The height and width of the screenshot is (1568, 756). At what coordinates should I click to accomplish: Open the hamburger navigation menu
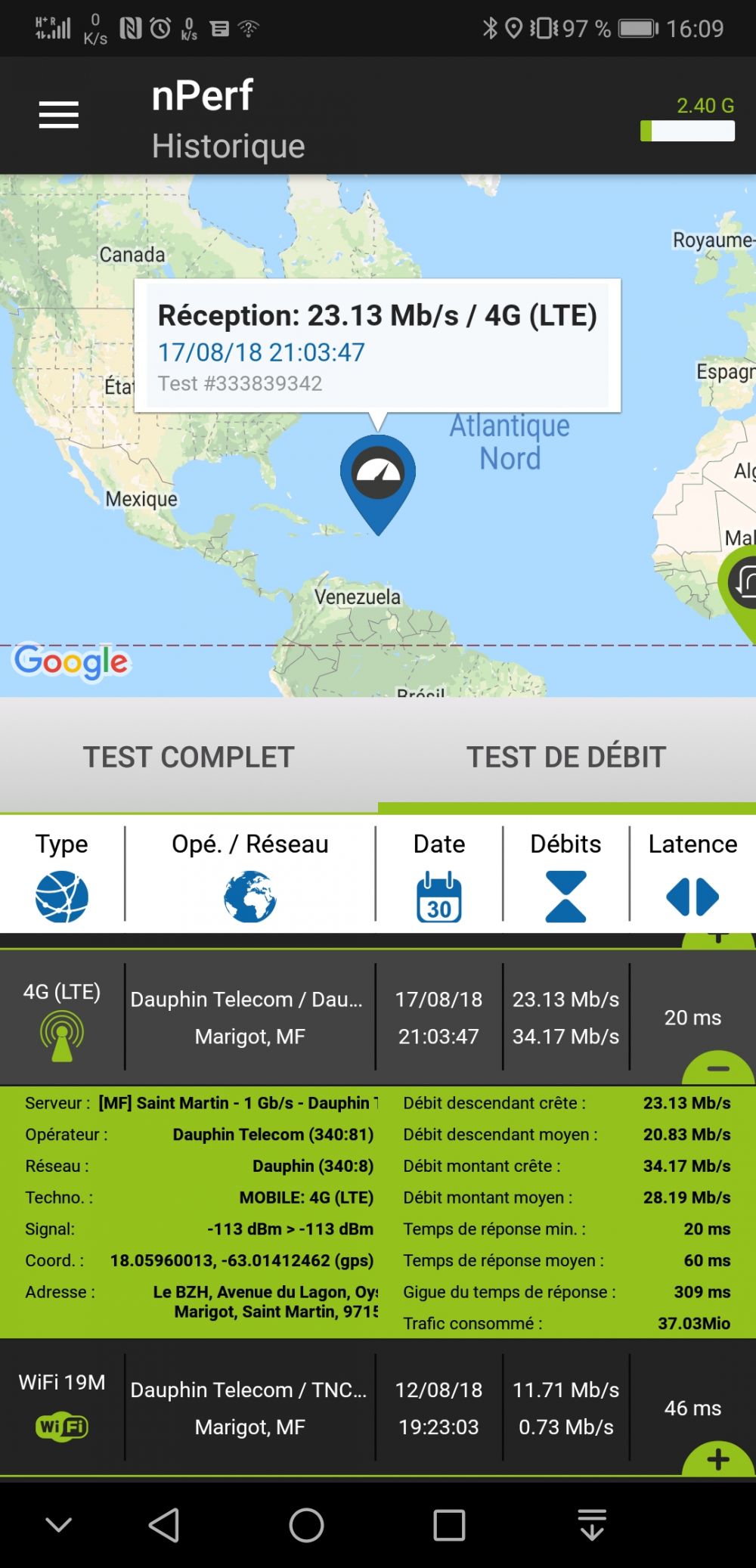click(59, 115)
